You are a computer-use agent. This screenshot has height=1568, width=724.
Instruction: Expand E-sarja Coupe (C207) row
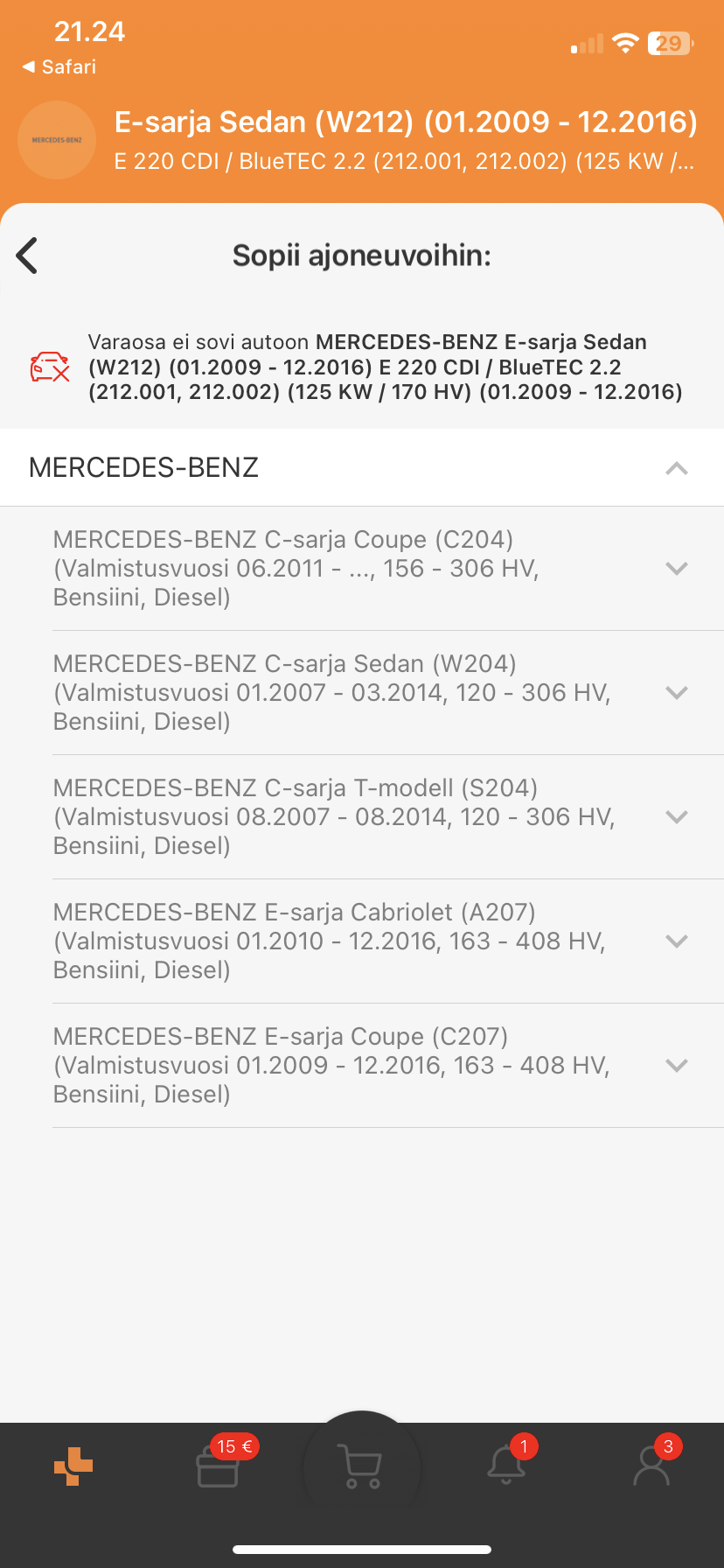coord(676,1066)
